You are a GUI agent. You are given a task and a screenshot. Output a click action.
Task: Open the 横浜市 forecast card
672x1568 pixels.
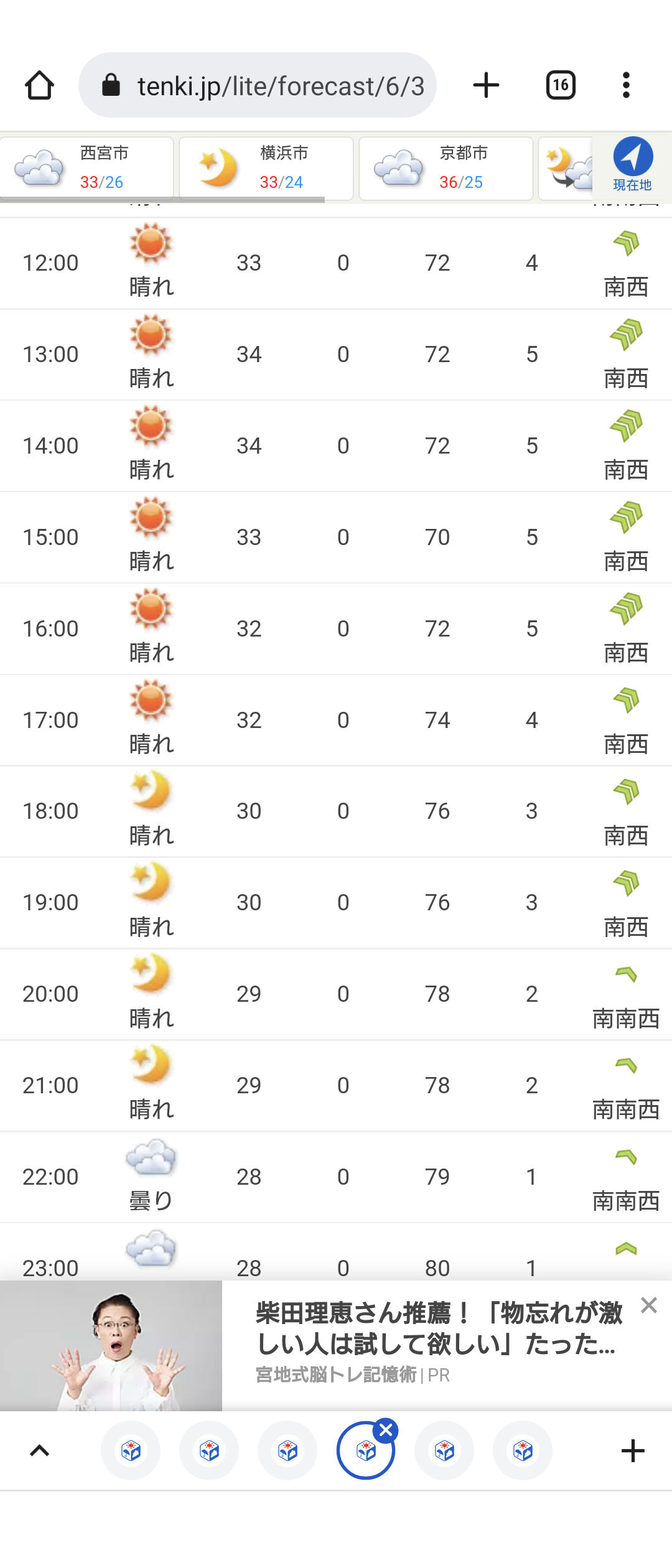pos(266,168)
